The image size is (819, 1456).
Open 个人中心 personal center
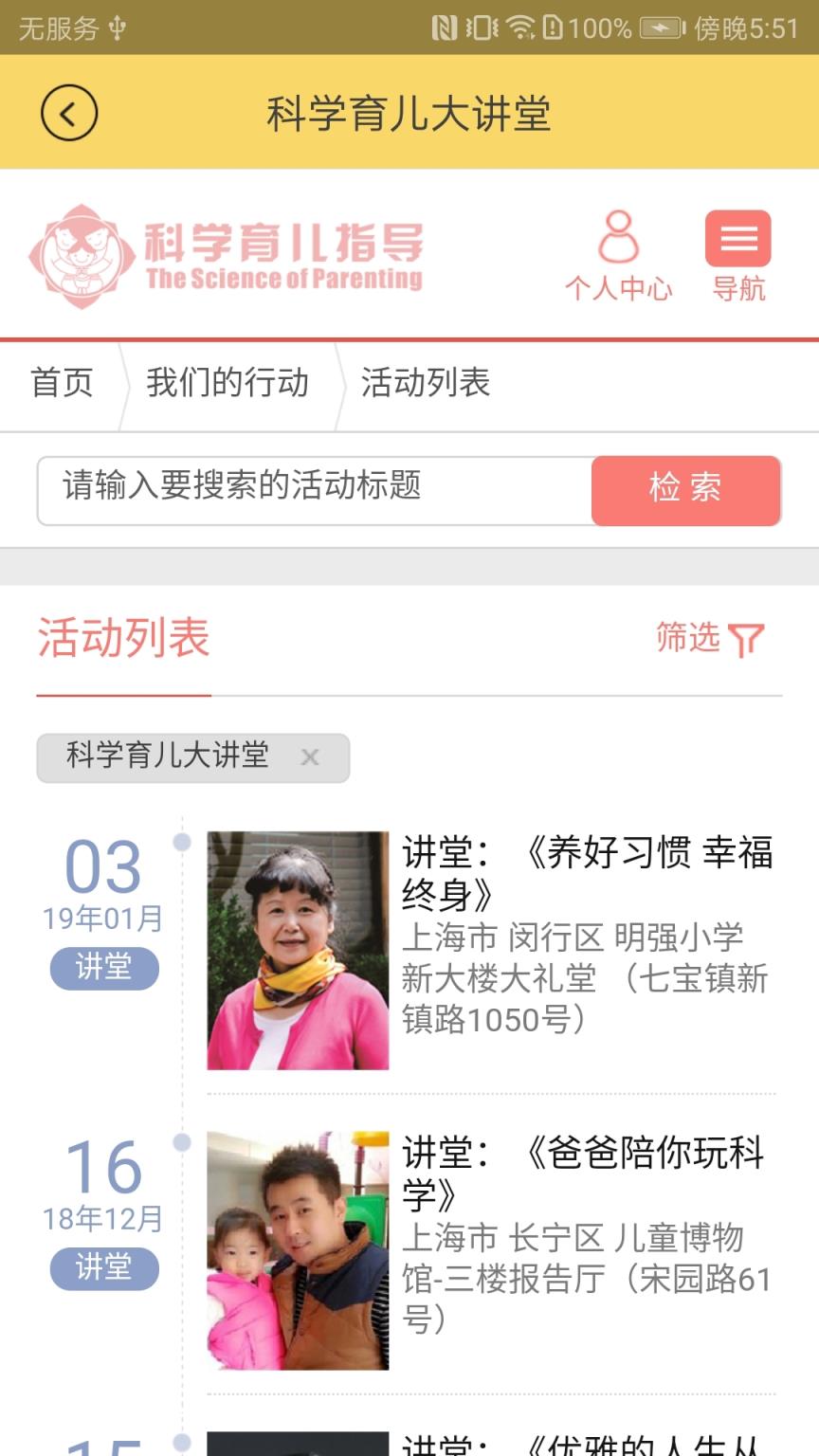point(618,256)
